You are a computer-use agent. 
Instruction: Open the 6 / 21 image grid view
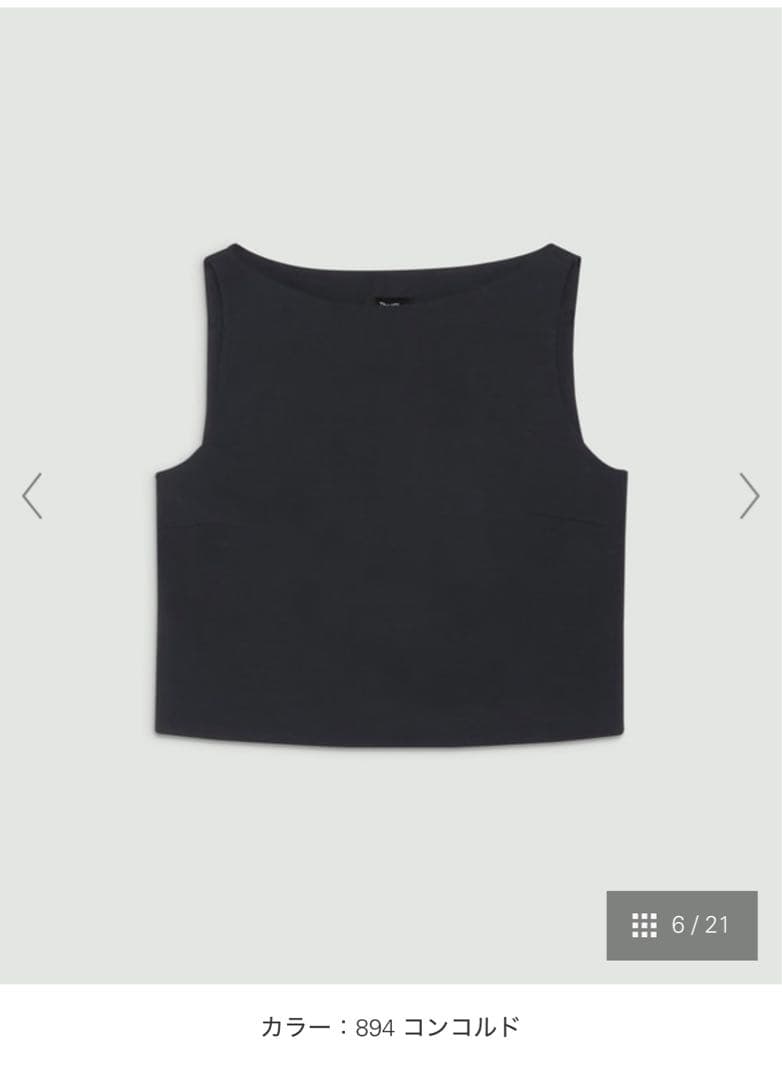(x=681, y=925)
